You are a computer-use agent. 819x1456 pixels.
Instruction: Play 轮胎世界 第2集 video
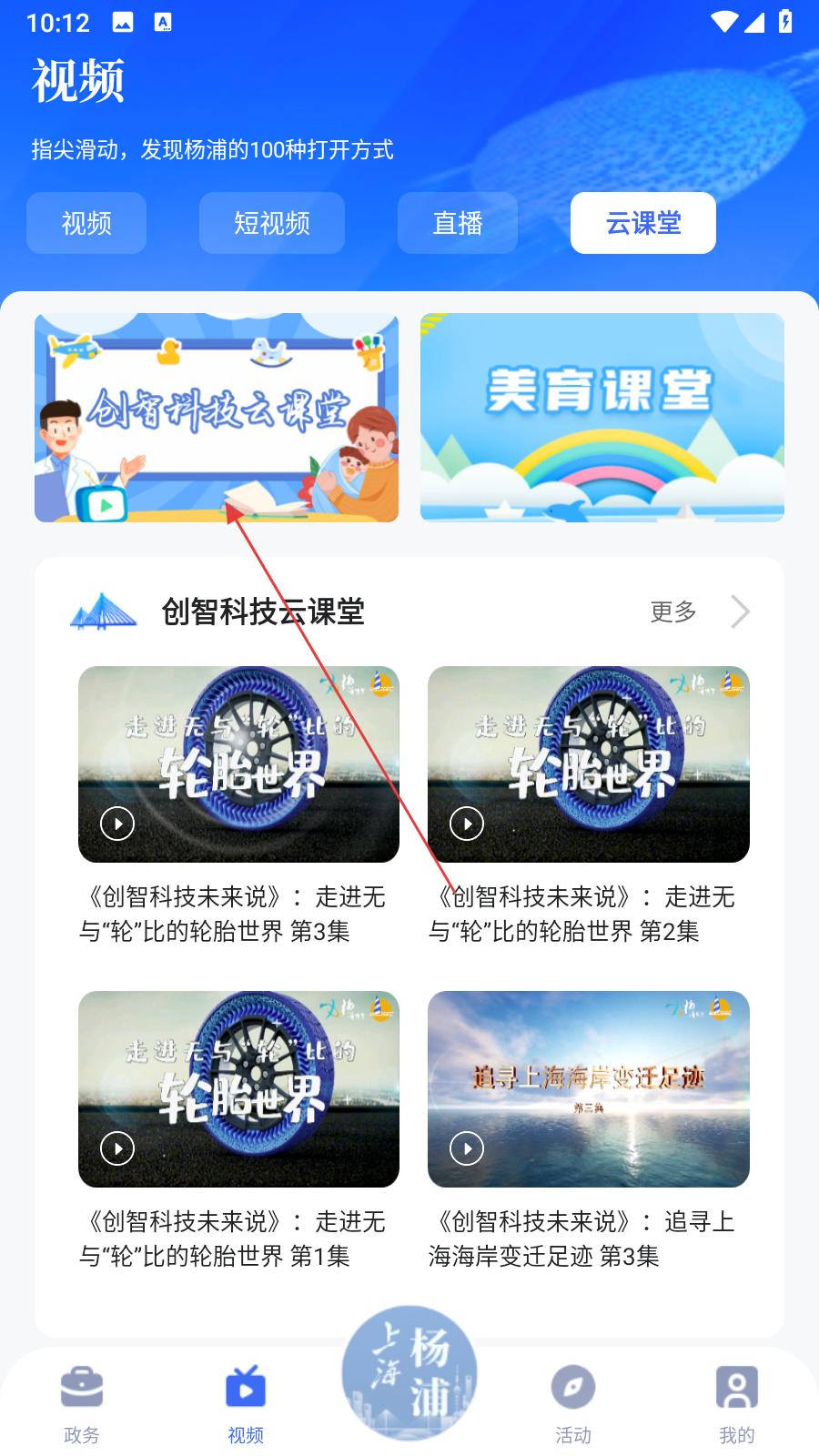(x=588, y=764)
